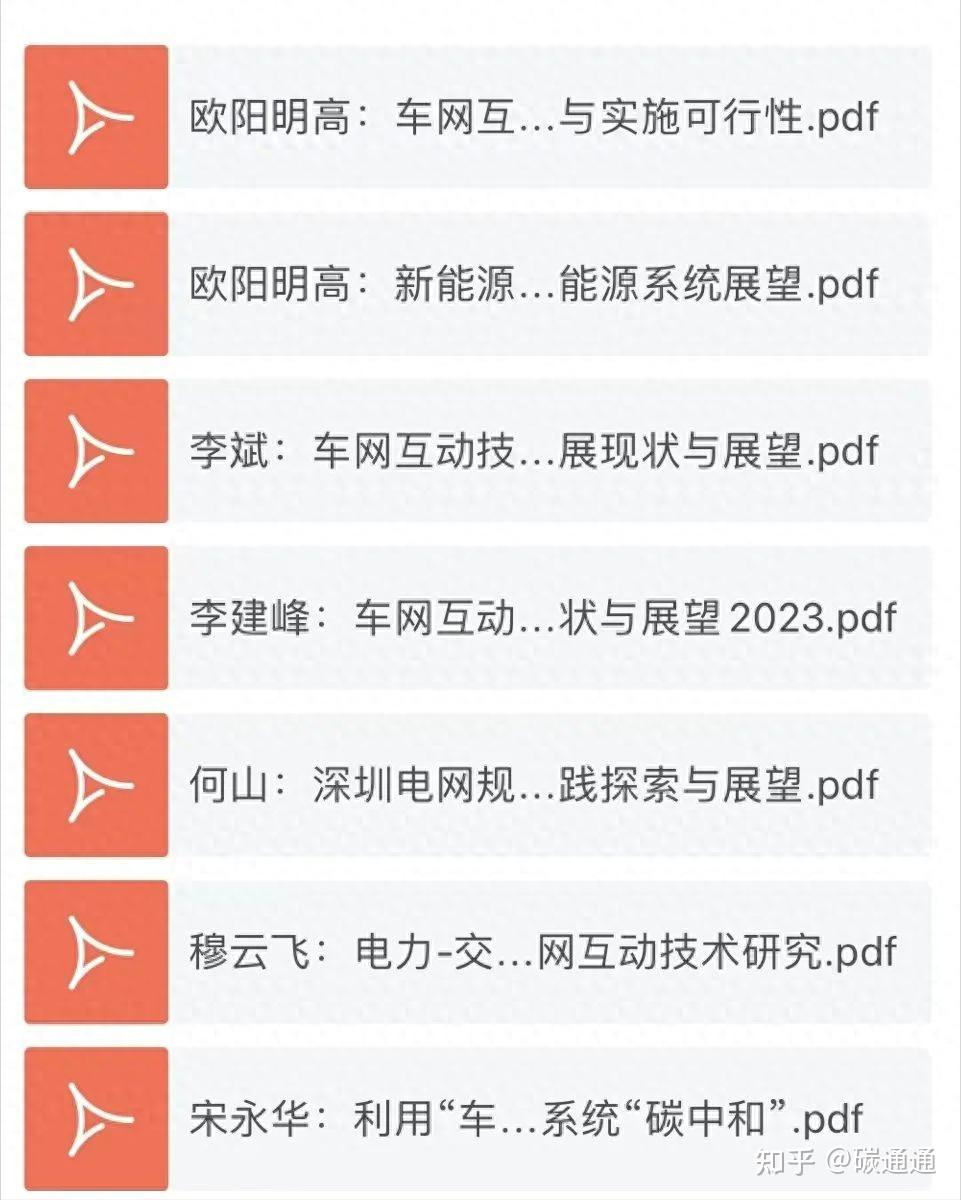
Task: Click the PDF icon next to 李斌's file
Action: pyautogui.click(x=95, y=451)
